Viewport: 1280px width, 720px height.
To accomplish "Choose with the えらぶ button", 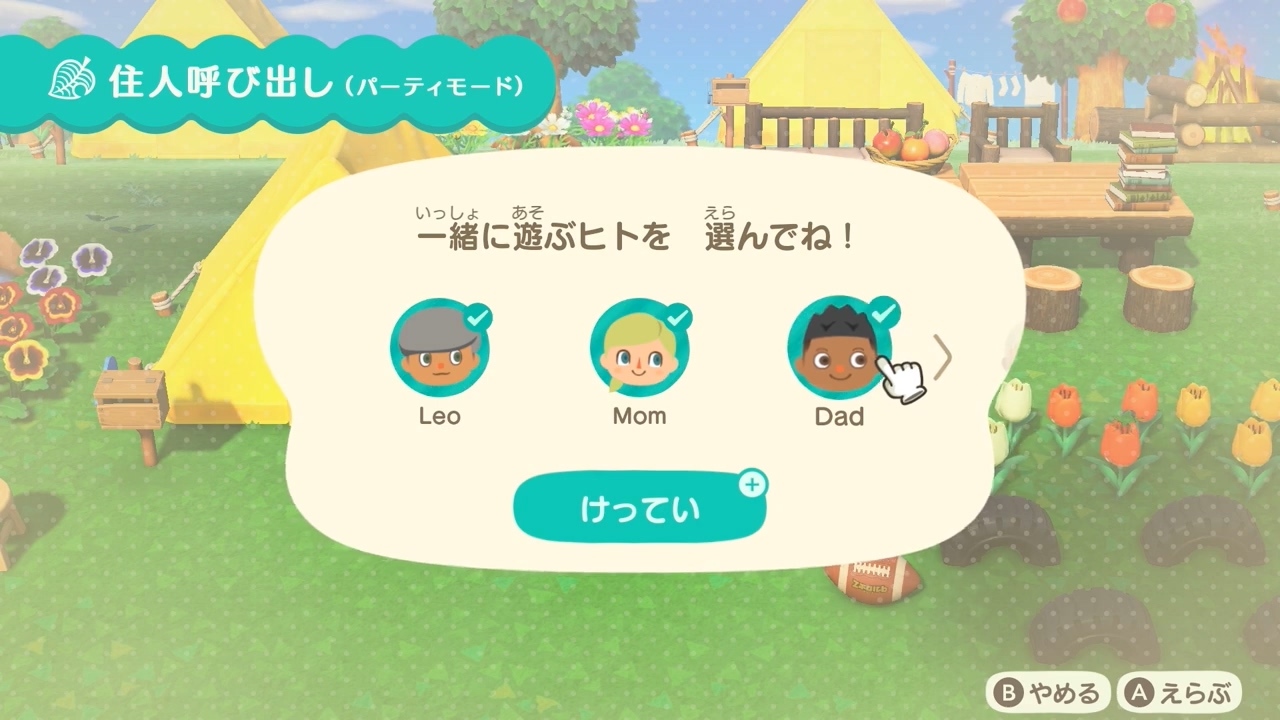I will 1179,692.
